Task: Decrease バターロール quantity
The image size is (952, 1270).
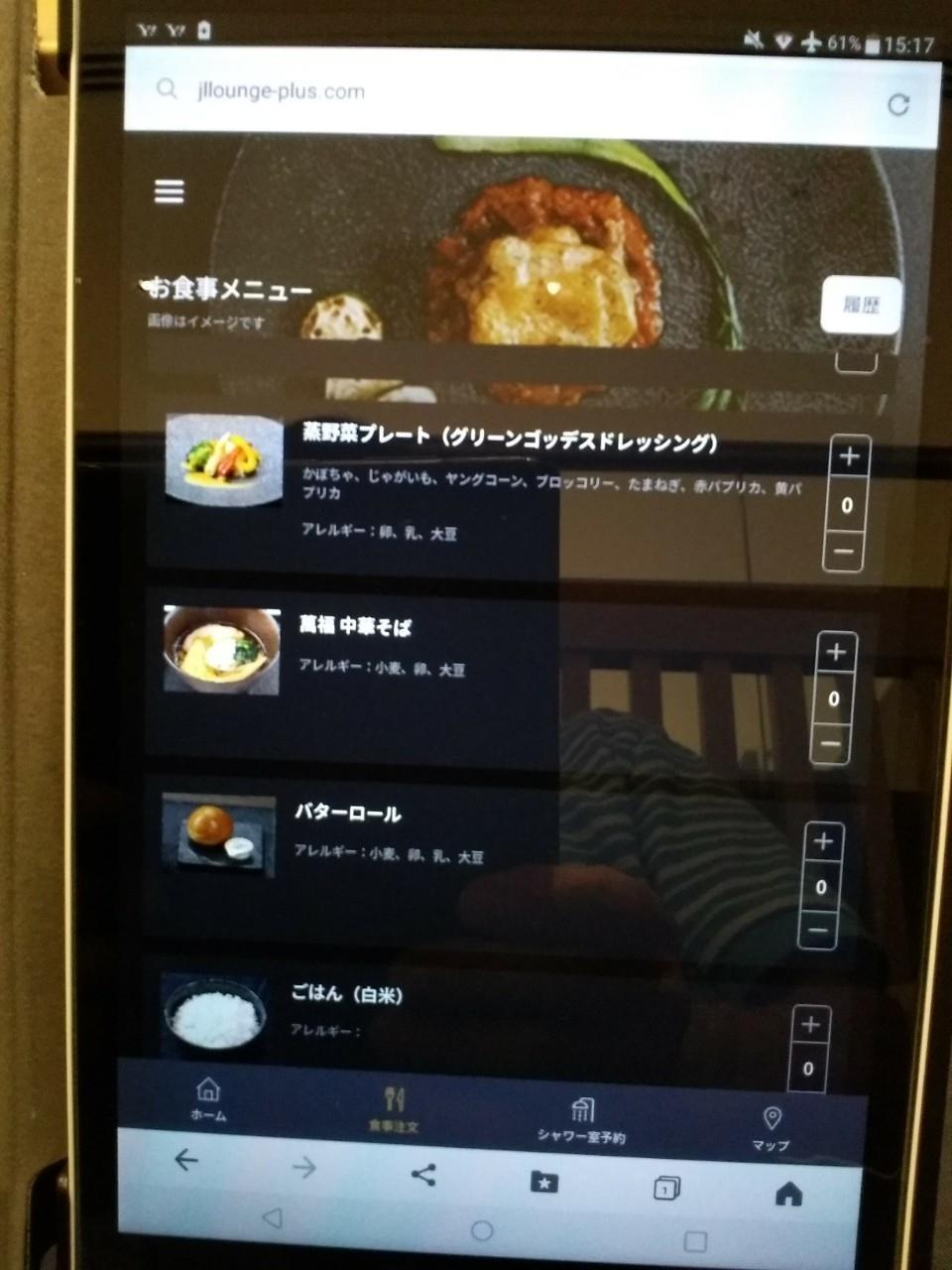Action: click(818, 931)
